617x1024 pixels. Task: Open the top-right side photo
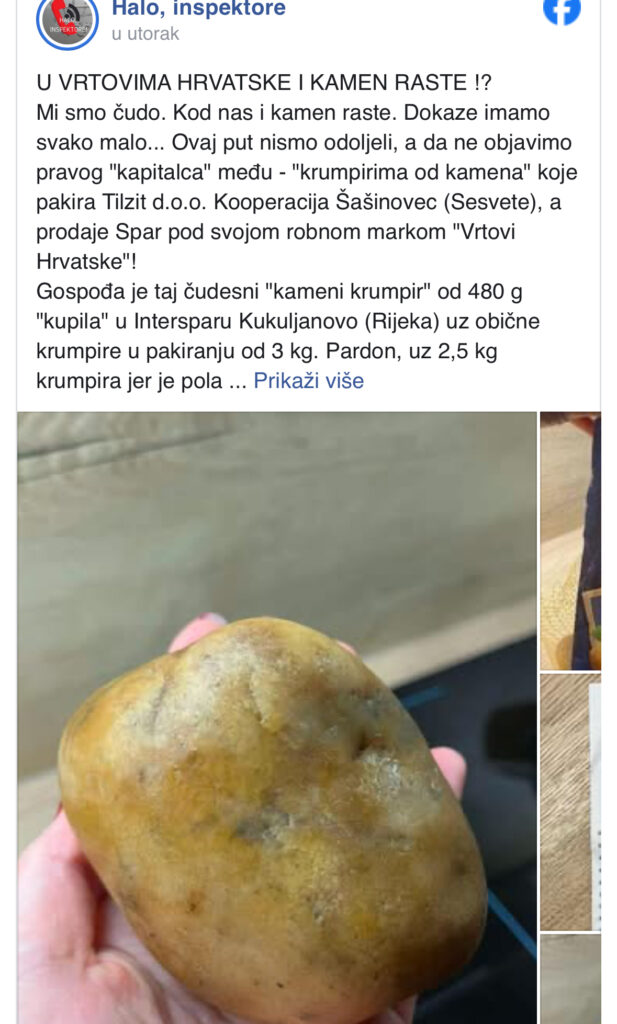click(x=570, y=541)
